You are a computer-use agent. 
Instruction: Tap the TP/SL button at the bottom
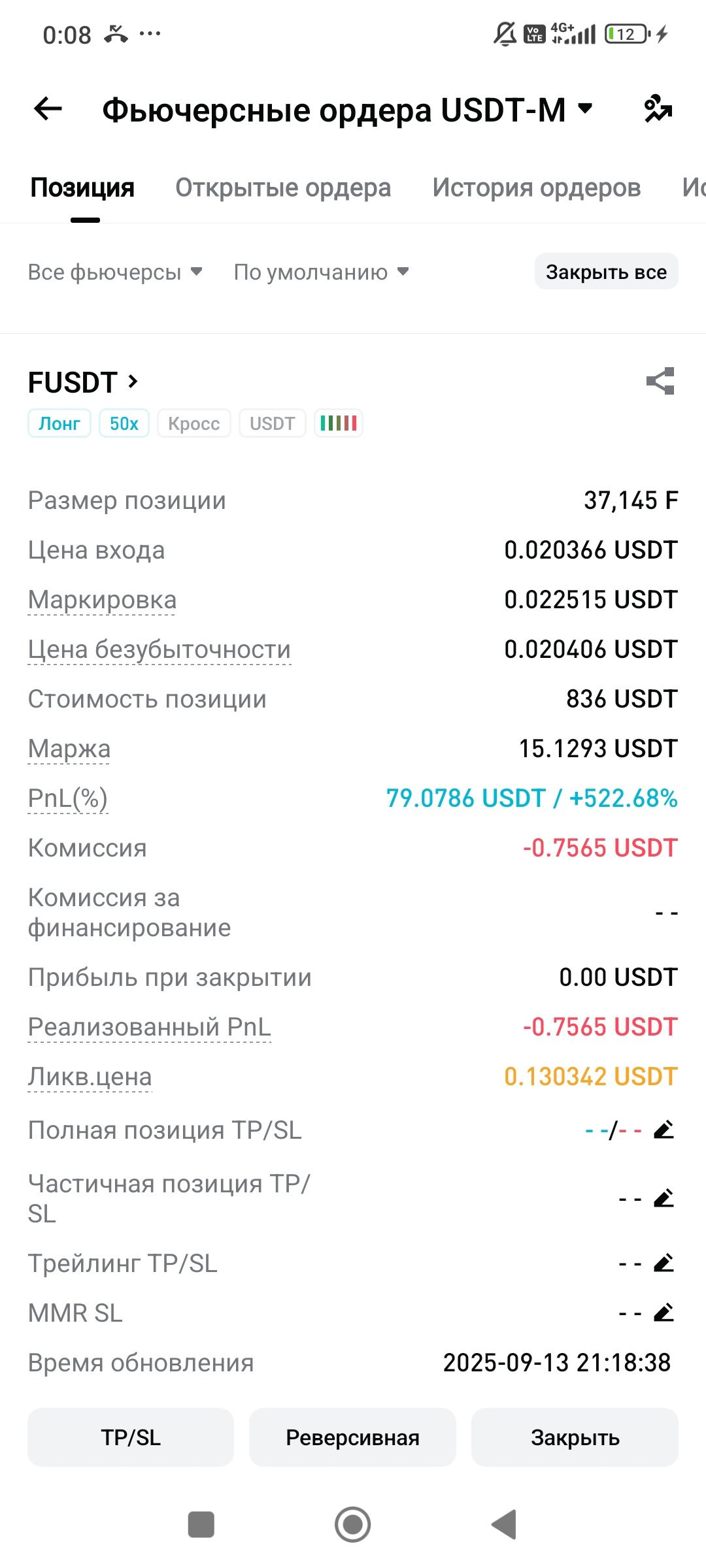click(131, 1437)
